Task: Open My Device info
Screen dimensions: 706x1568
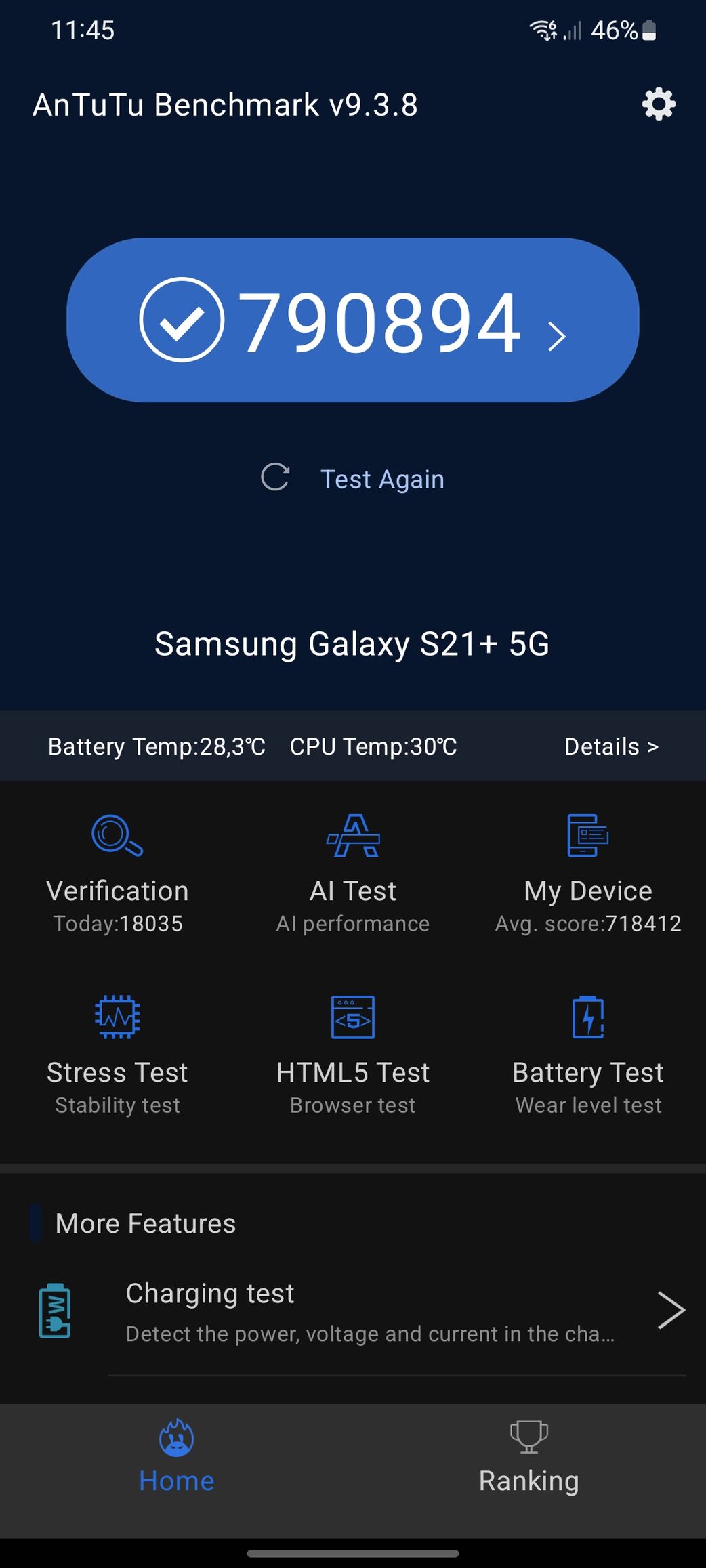Action: (x=588, y=874)
